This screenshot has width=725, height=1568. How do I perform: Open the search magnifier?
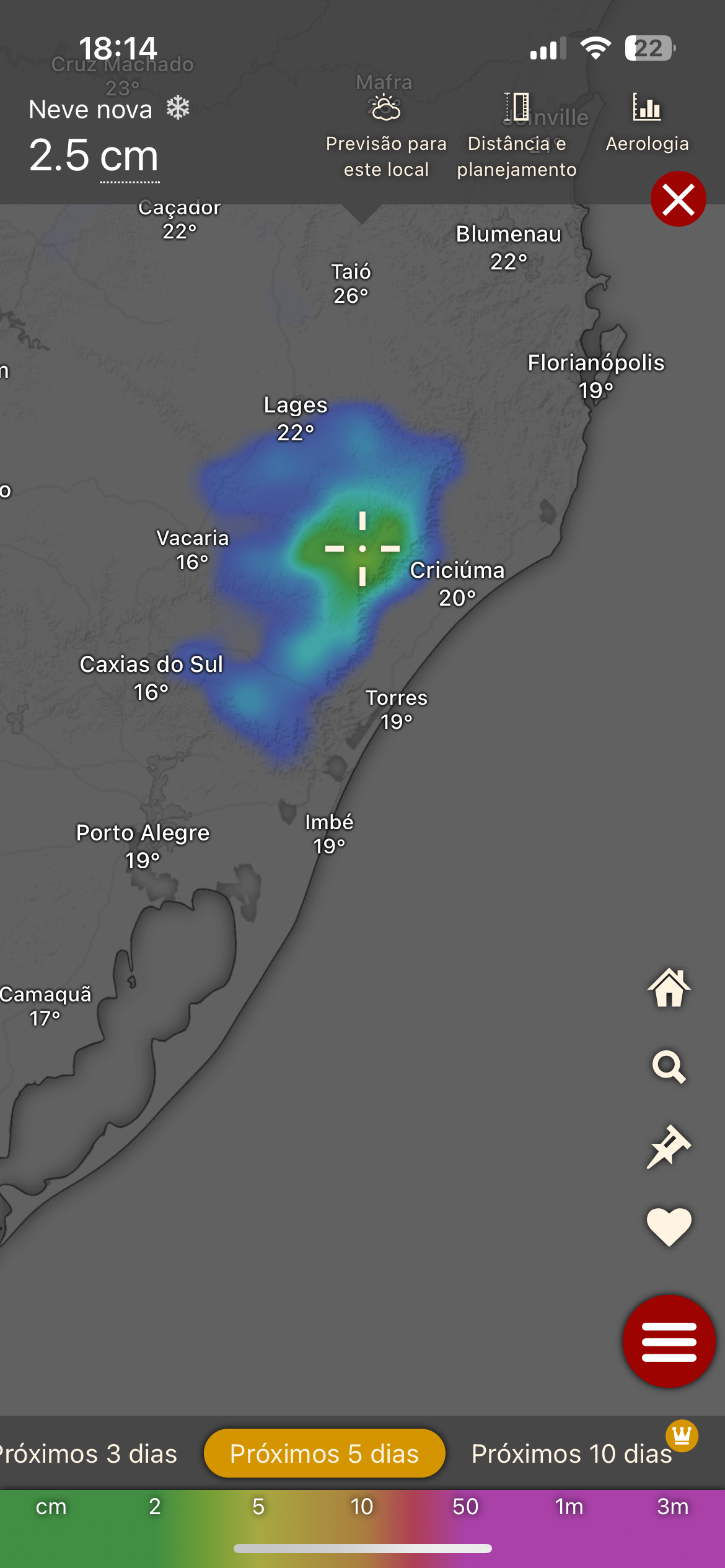click(669, 1066)
